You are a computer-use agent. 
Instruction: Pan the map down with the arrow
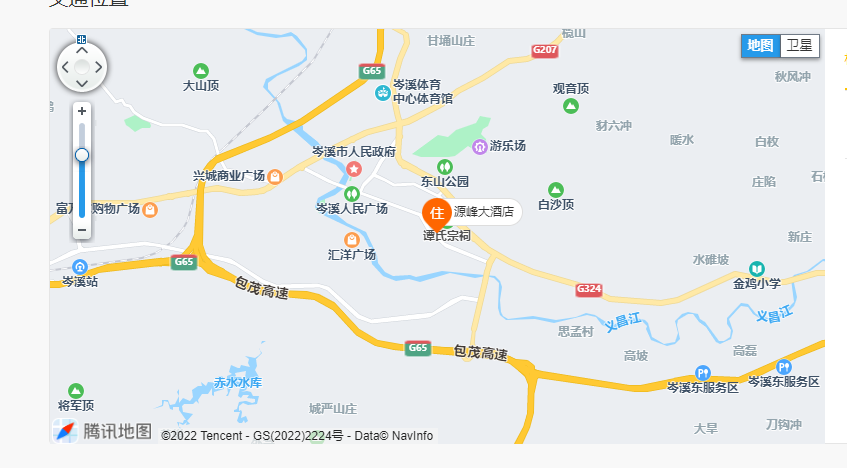click(81, 84)
